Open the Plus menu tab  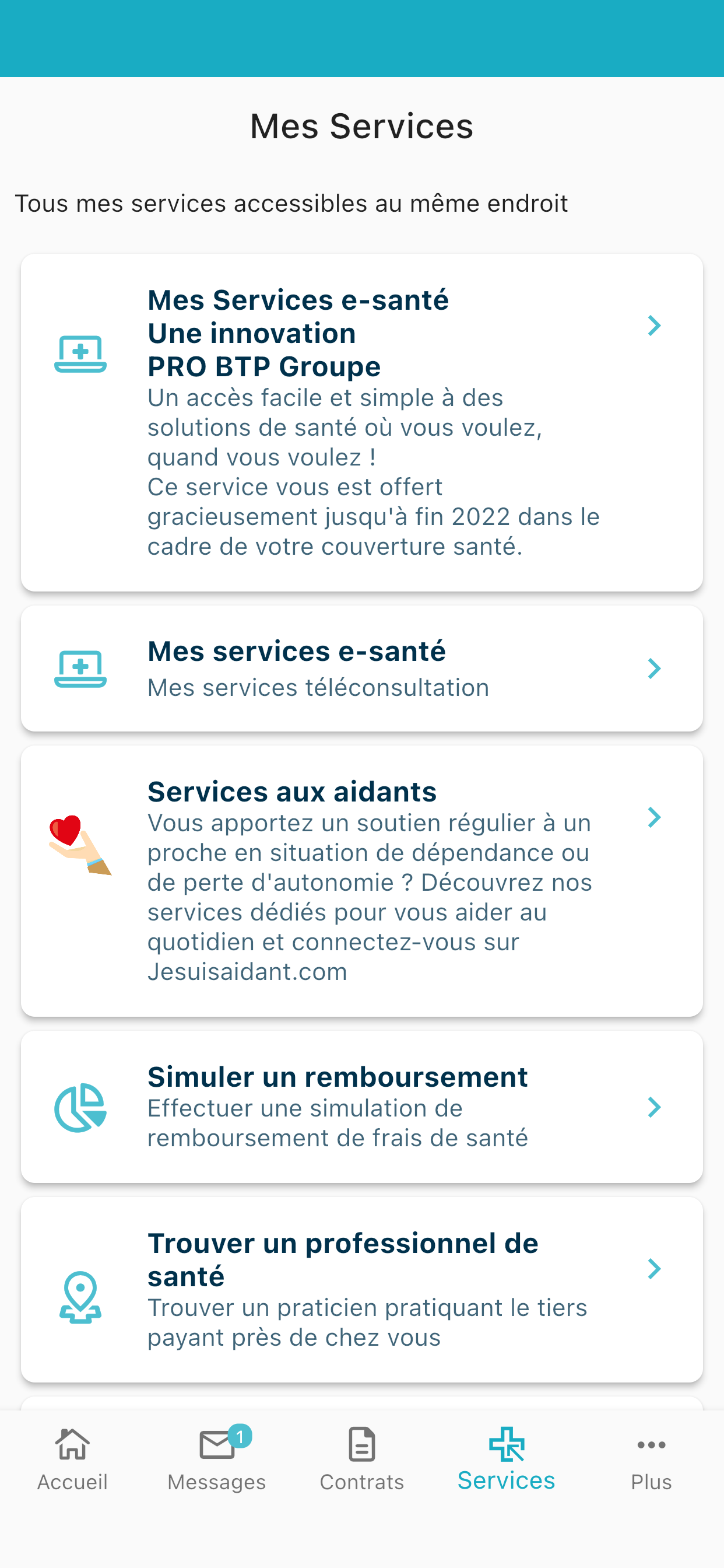pyautogui.click(x=651, y=1459)
